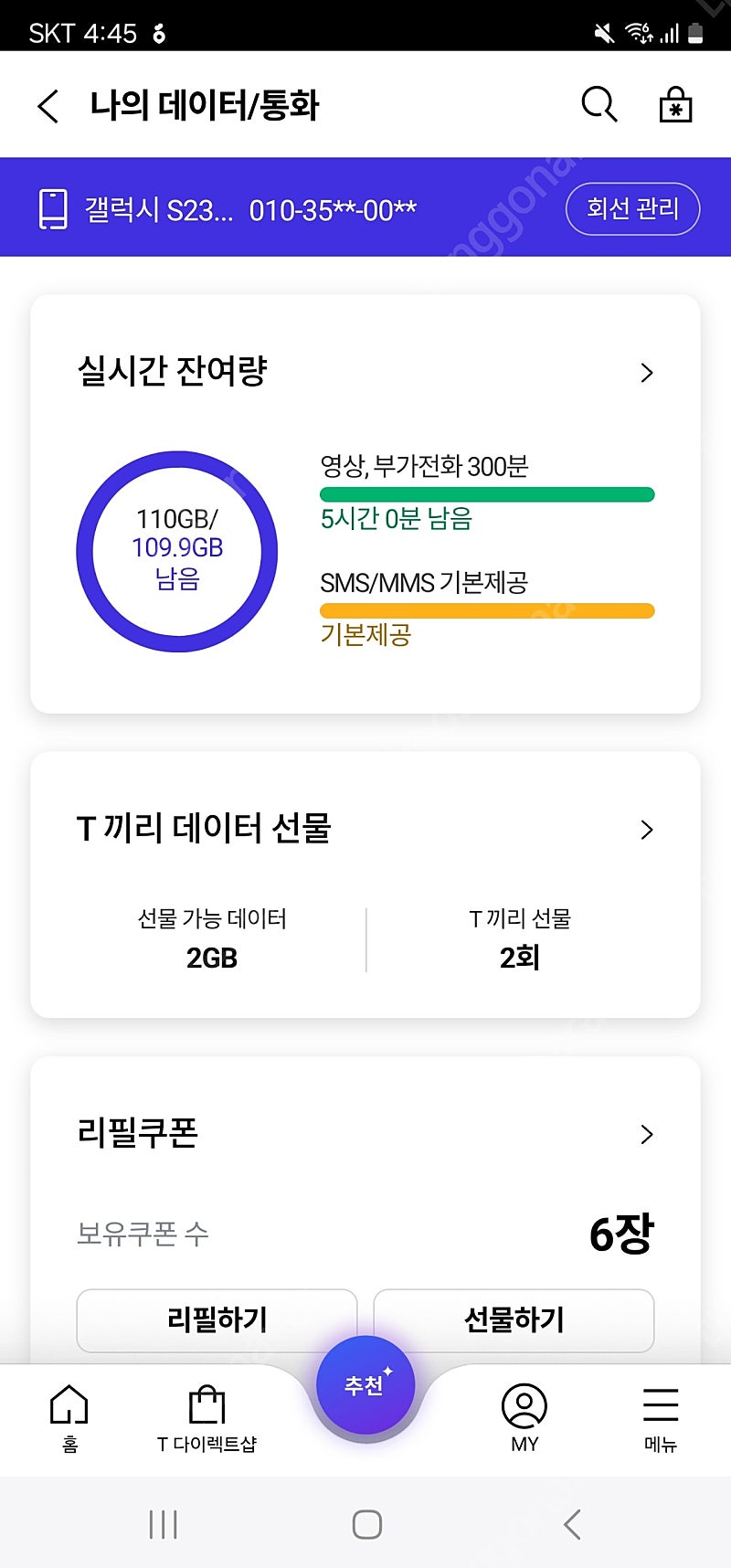Open 리필쿠폰 details
Viewport: 731px width, 1568px height.
click(x=647, y=1134)
